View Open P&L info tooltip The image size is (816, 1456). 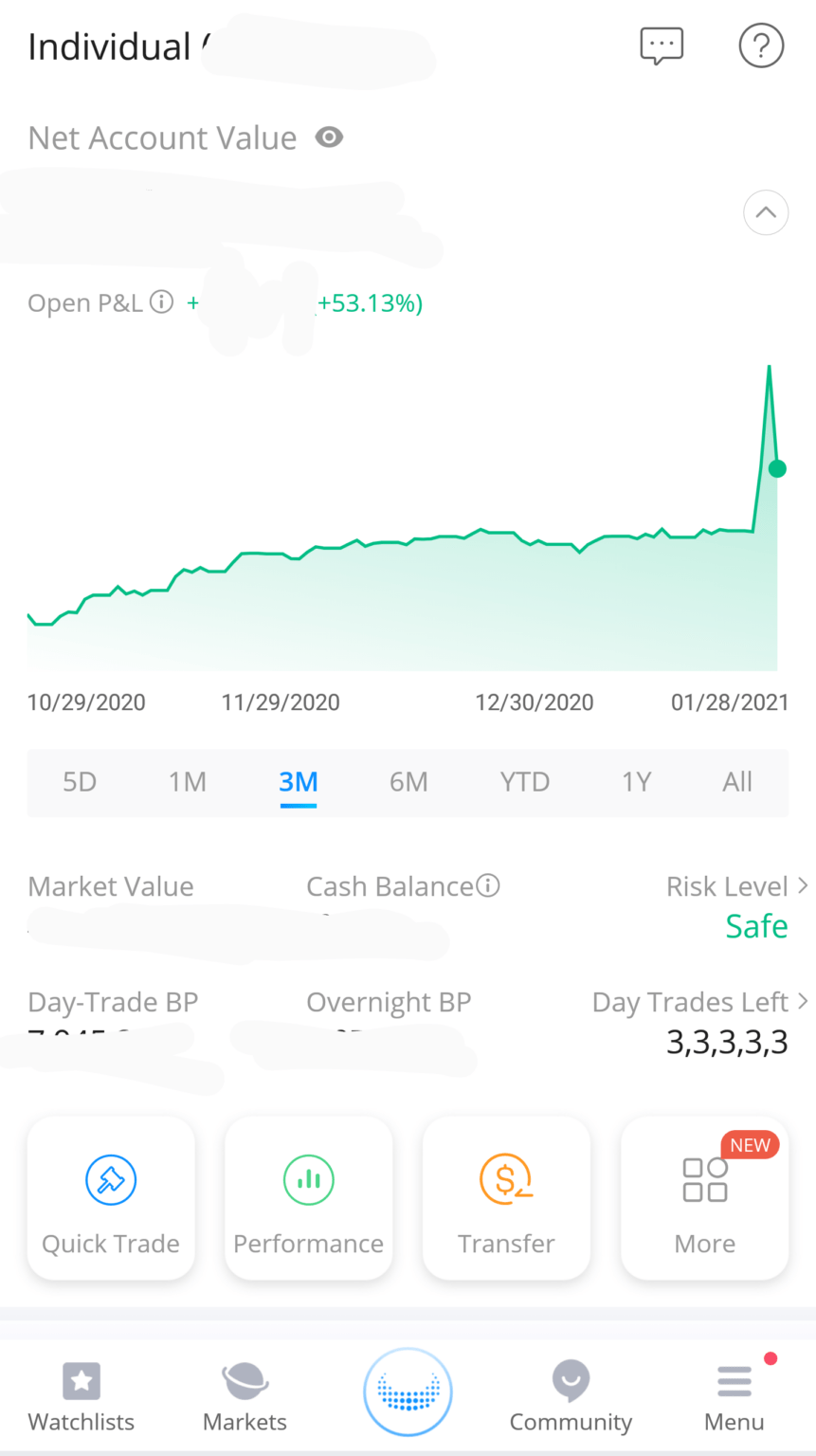pos(161,301)
